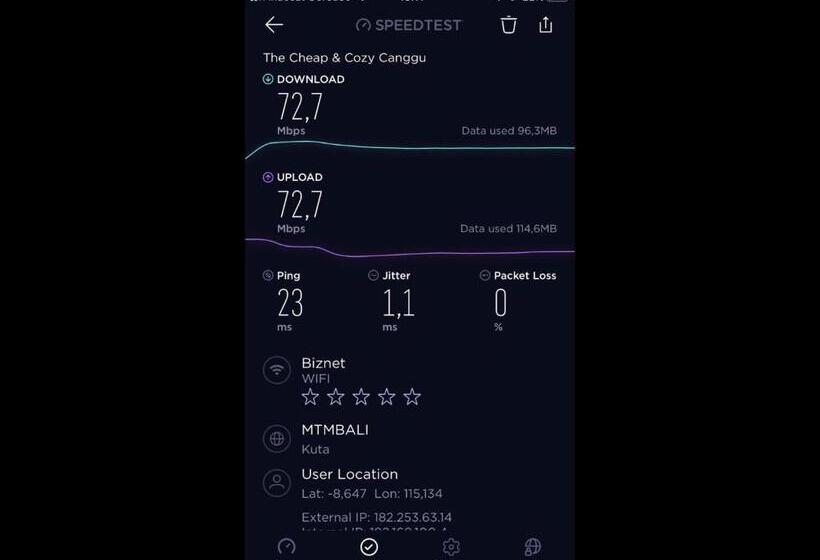Image resolution: width=820 pixels, height=560 pixels.
Task: Rate Biznet with five stars
Action: point(412,397)
